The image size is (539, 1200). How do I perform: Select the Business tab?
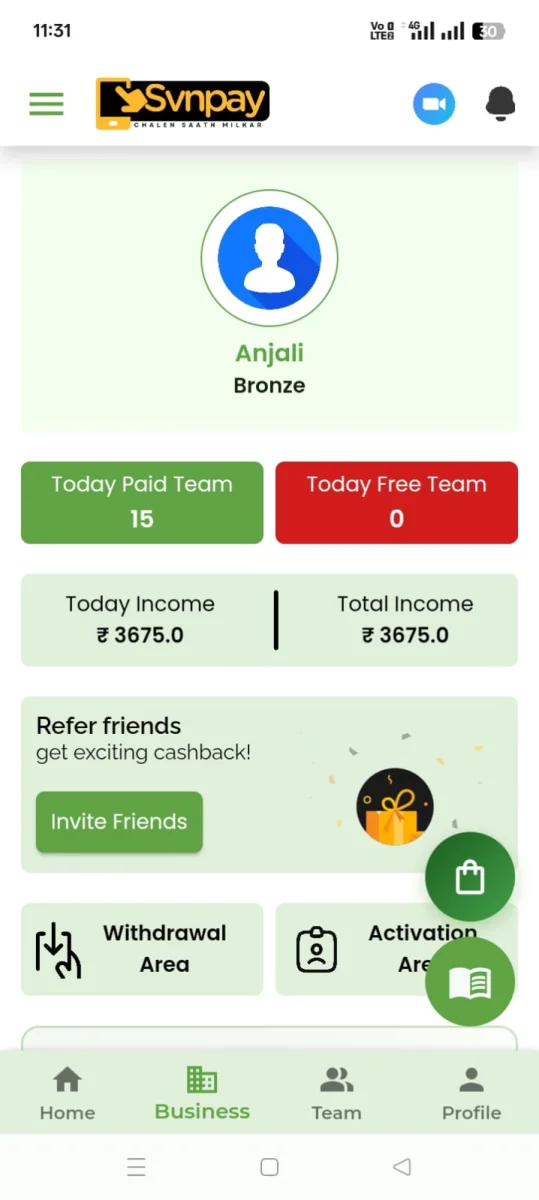[202, 1094]
